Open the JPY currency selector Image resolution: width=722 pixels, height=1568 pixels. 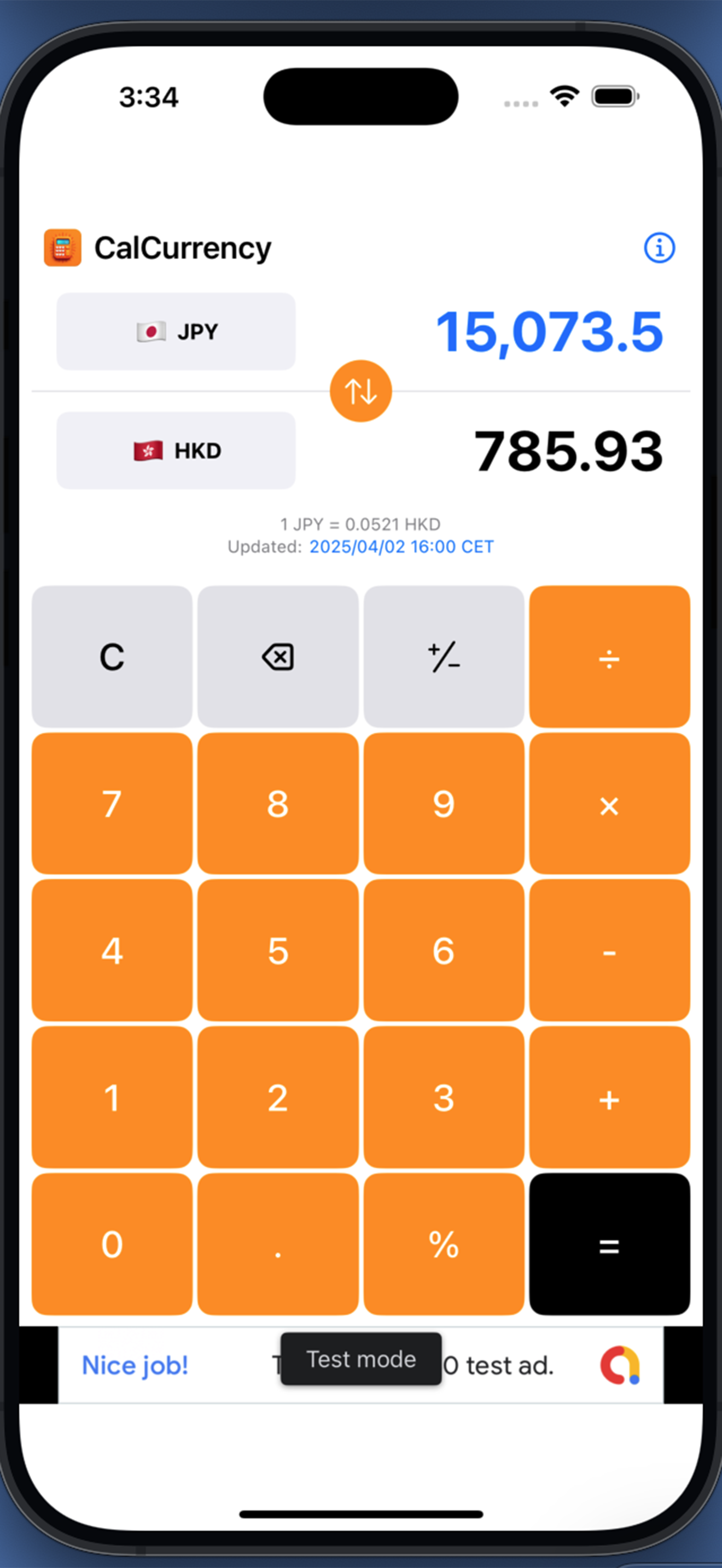[176, 331]
